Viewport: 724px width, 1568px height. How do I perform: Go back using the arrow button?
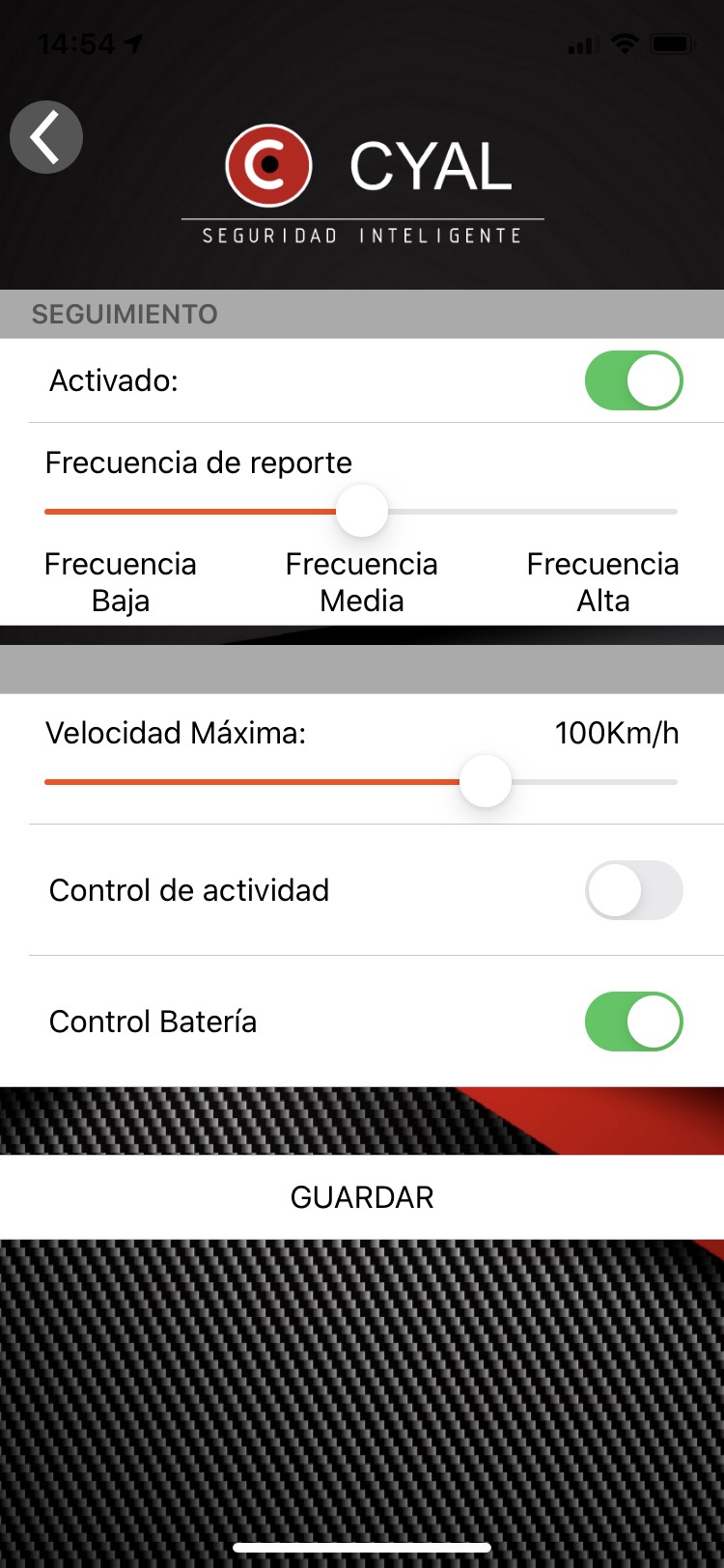[x=45, y=137]
